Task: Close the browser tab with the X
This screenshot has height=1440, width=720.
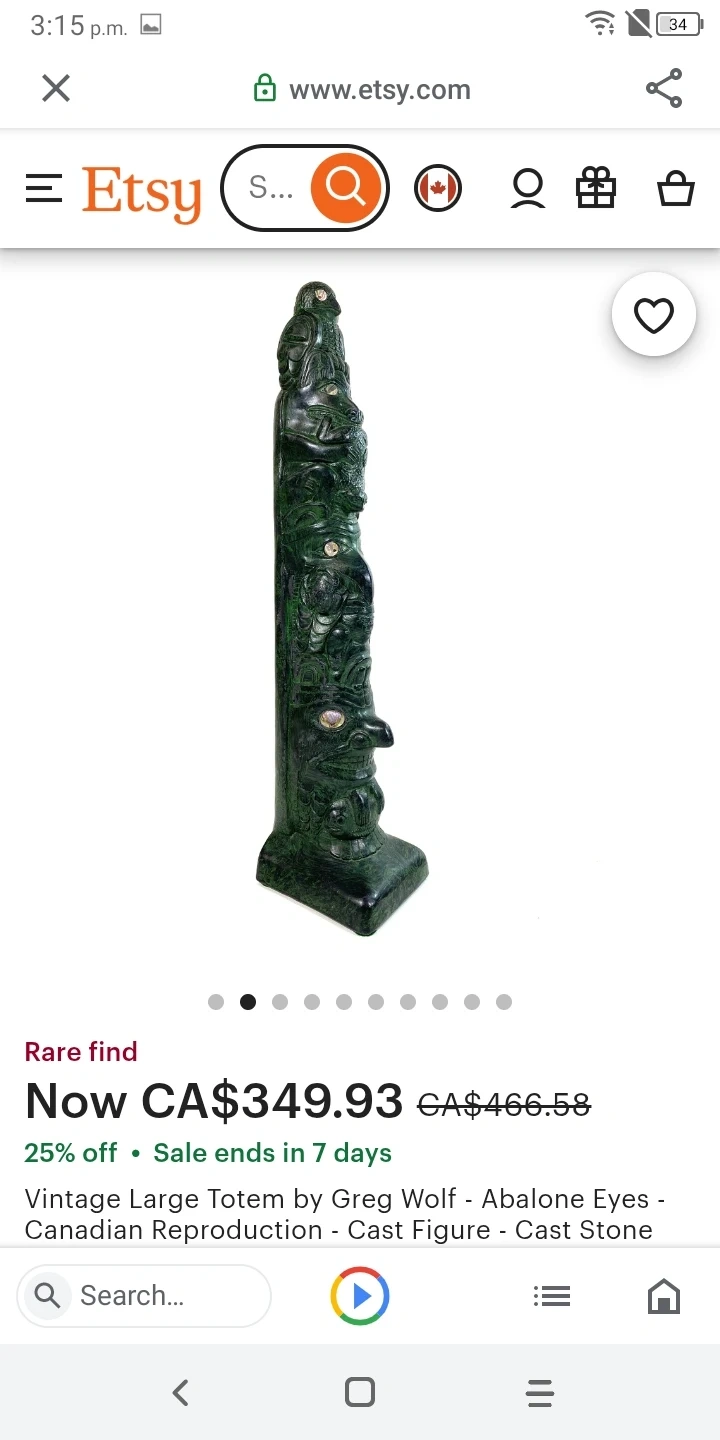Action: [x=56, y=89]
